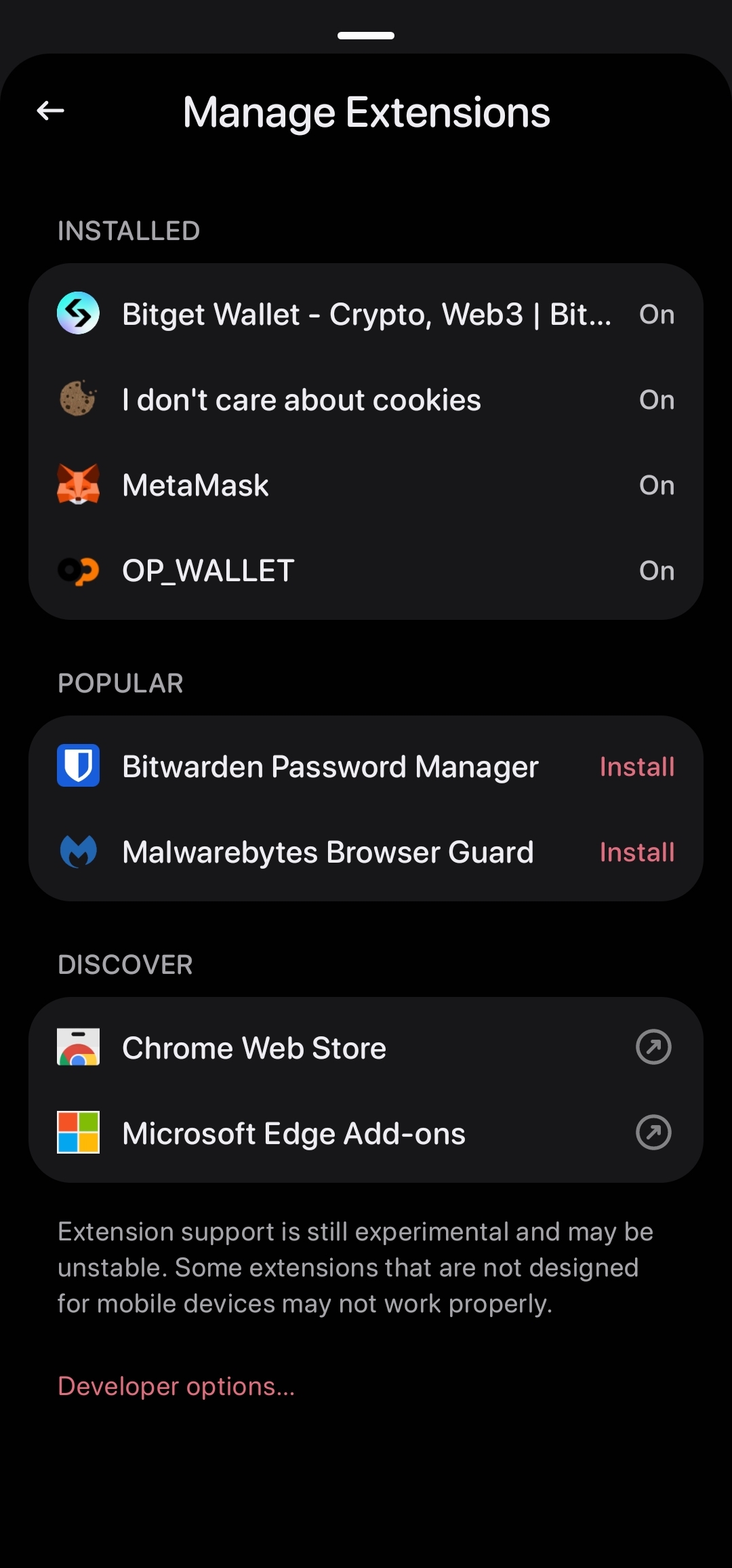The width and height of the screenshot is (732, 1568).
Task: Open the MetaMask extension row
Action: click(366, 485)
